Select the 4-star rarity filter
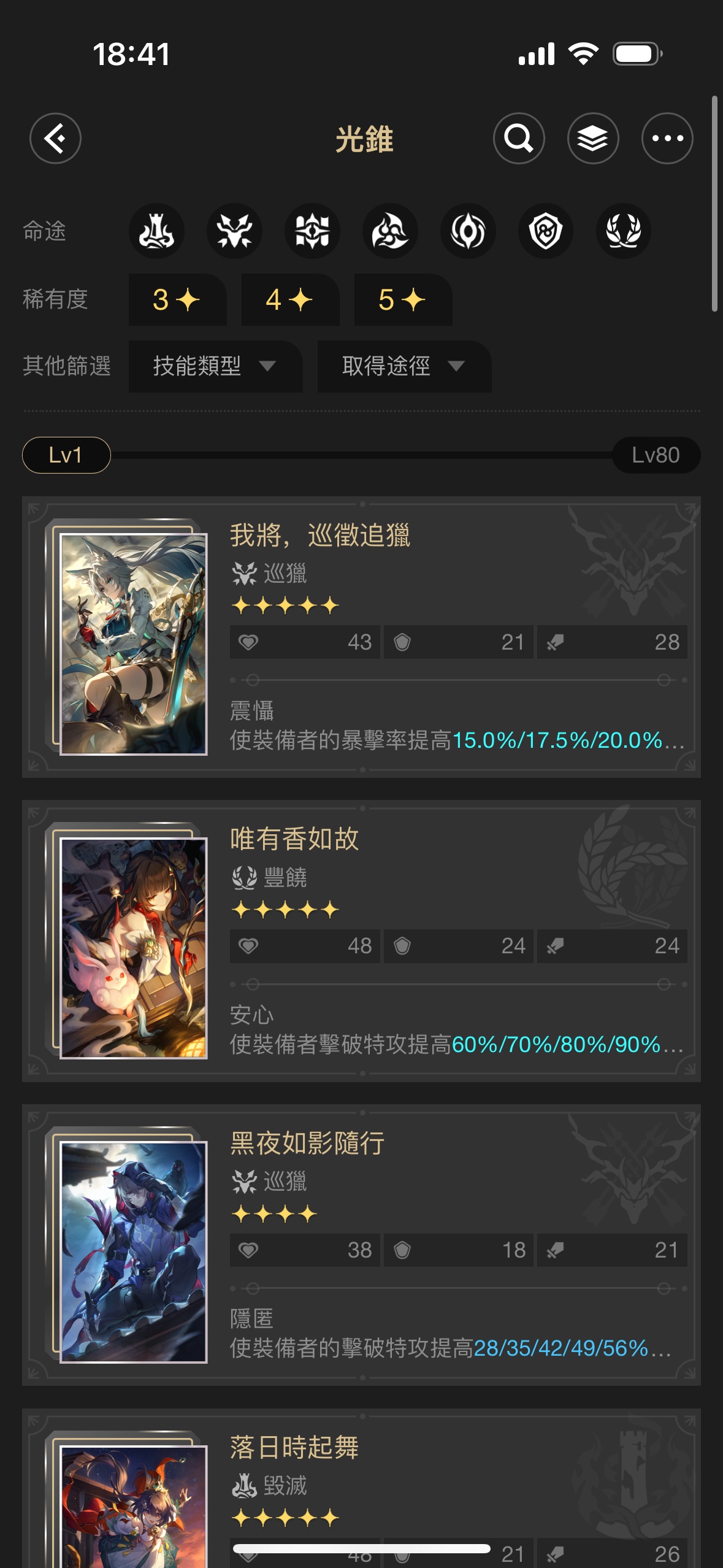 pyautogui.click(x=290, y=300)
